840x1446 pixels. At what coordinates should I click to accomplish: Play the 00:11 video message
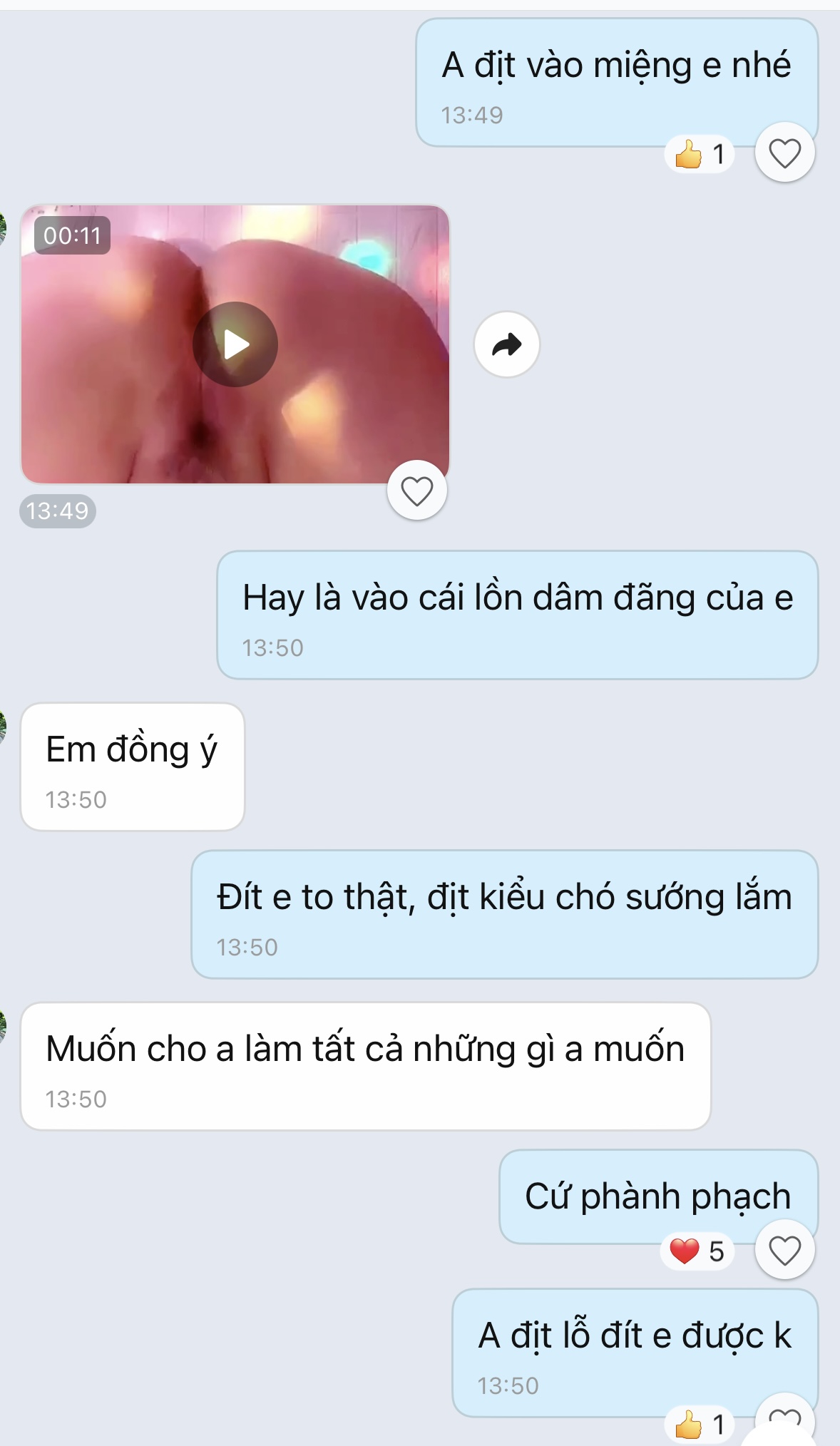(x=235, y=344)
